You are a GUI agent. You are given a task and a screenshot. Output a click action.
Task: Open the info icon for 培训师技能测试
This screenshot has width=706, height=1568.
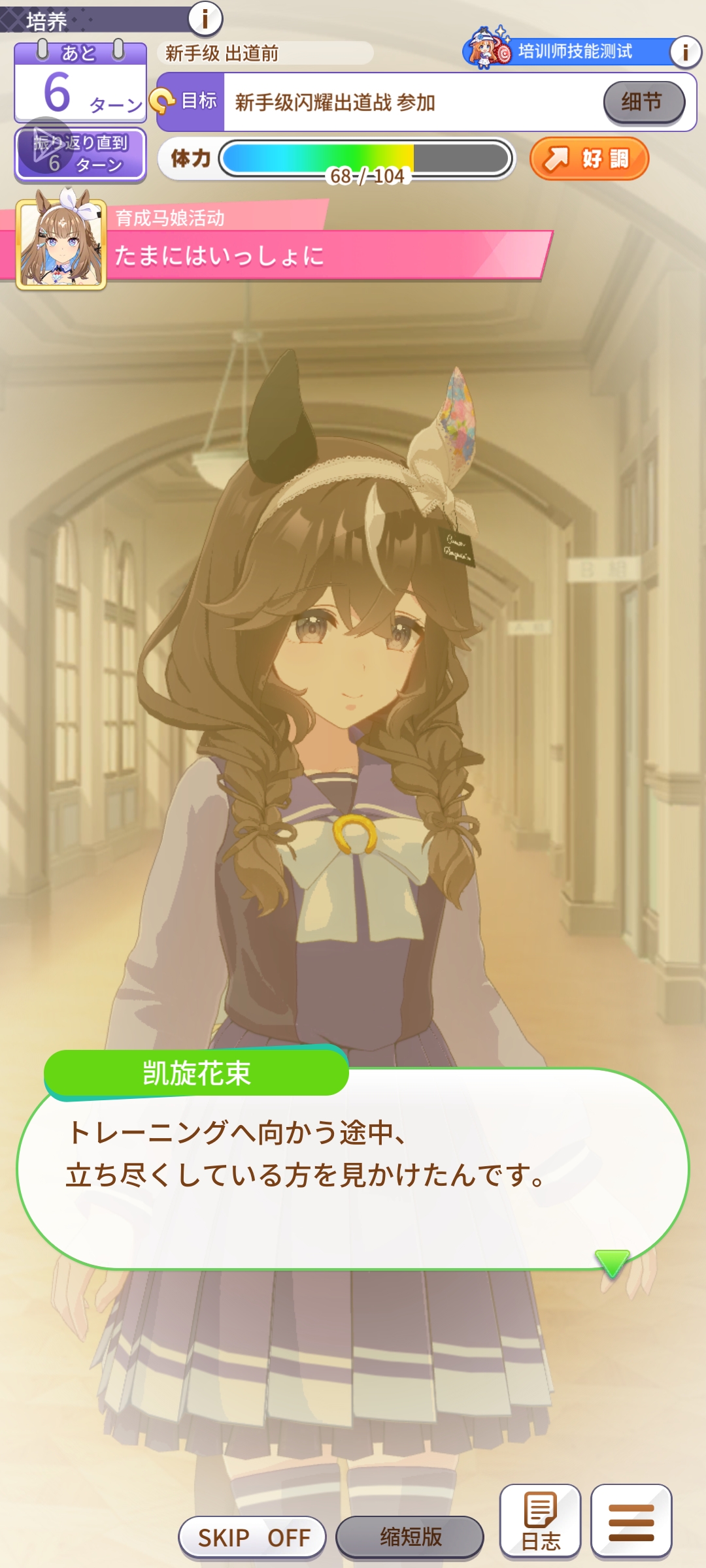684,52
